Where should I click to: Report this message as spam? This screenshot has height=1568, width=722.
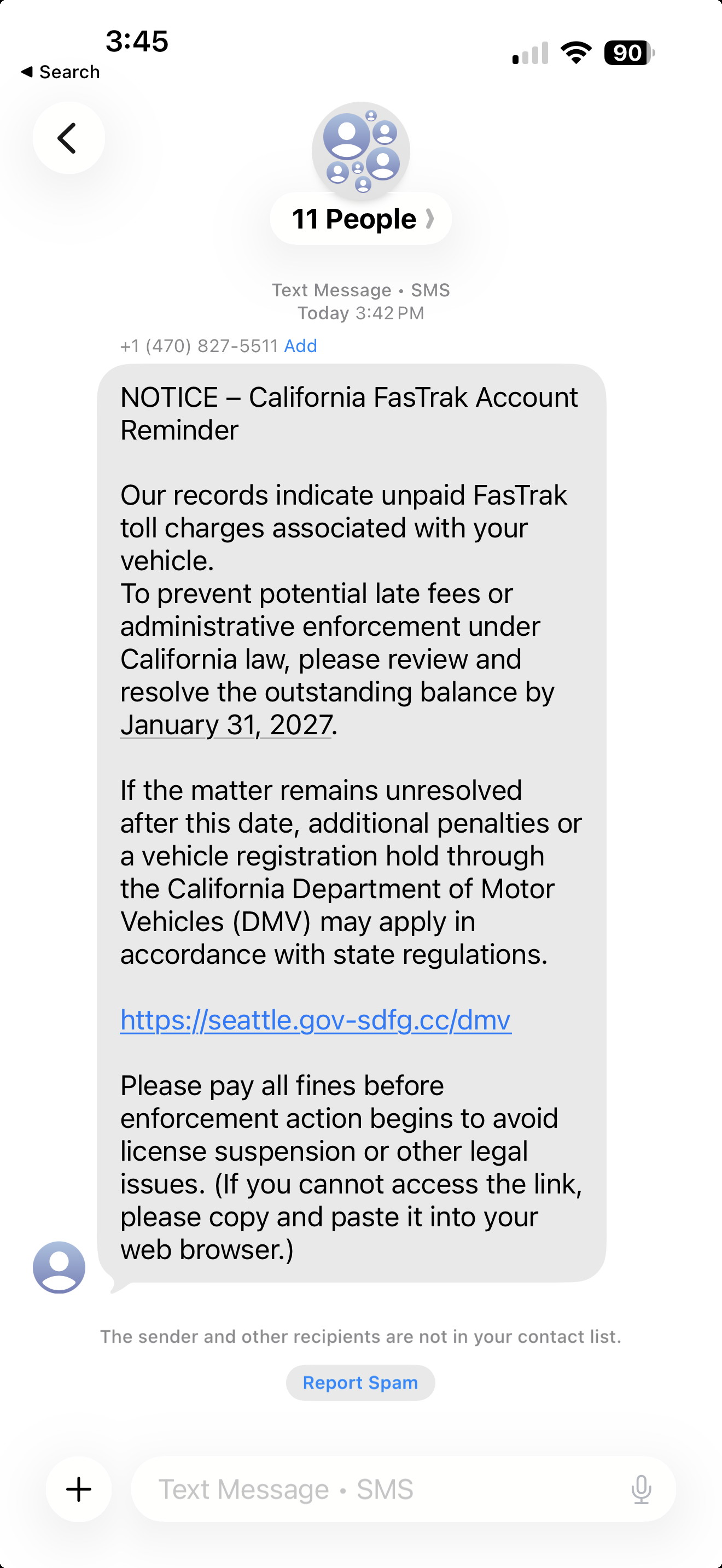point(360,1383)
